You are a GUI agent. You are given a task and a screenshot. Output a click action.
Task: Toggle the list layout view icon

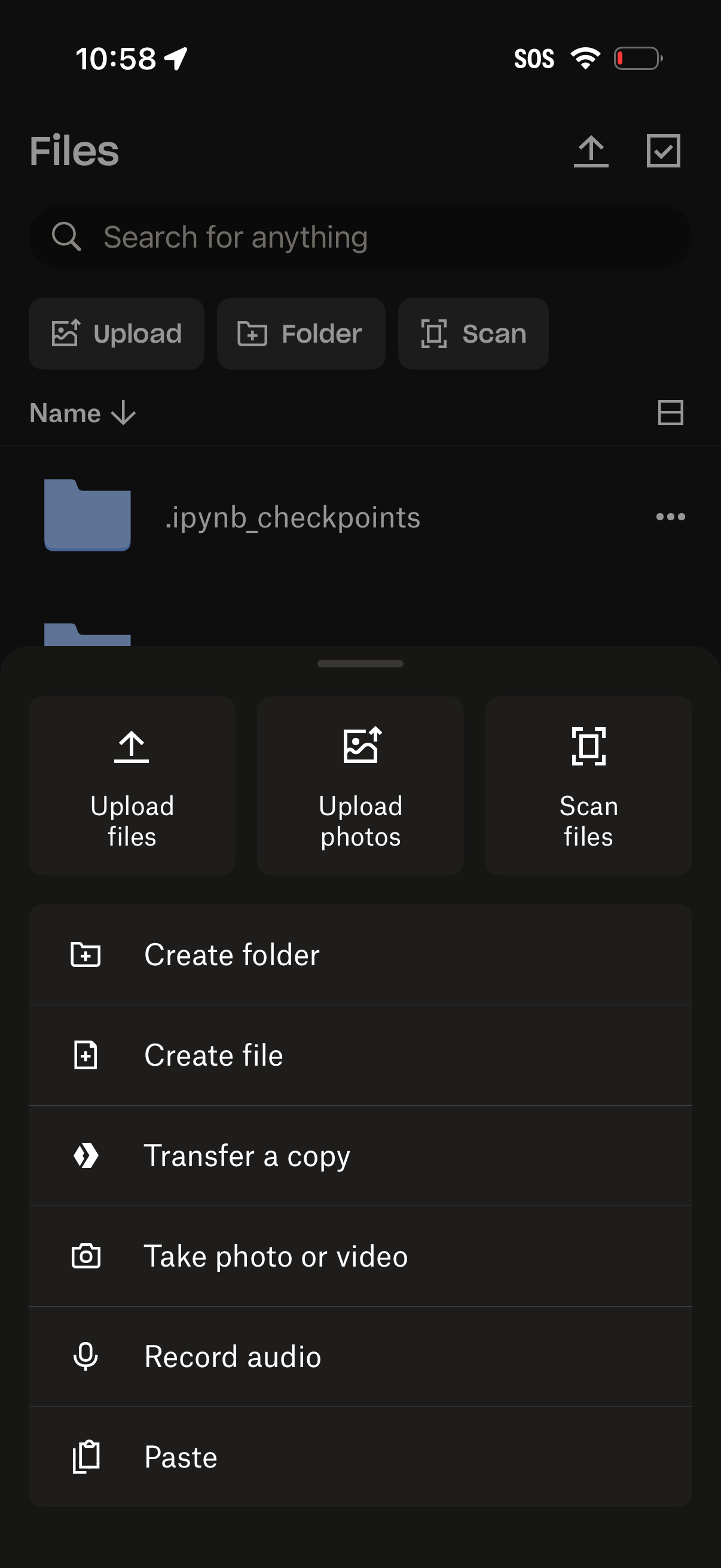pos(672,413)
